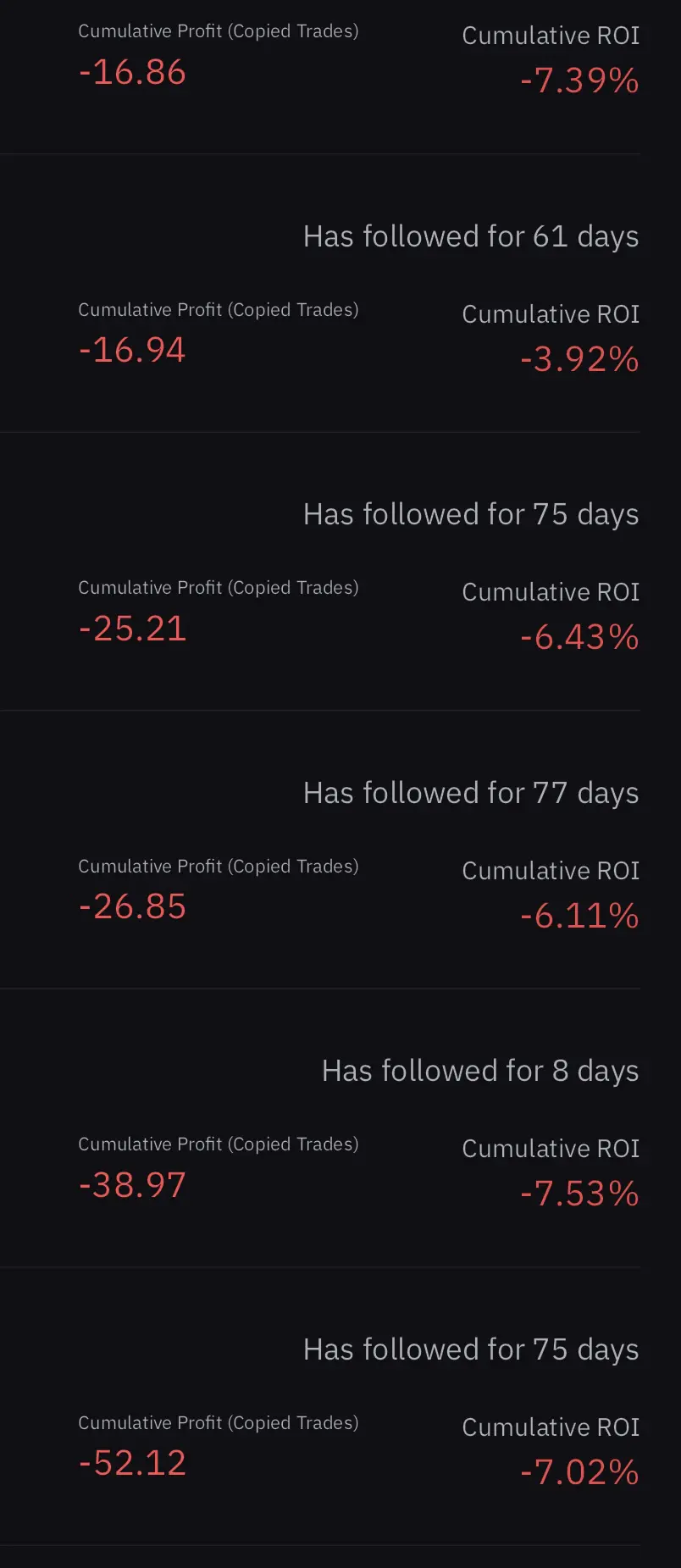Open the follower who followed 61 days
This screenshot has width=681, height=1568.
click(470, 236)
